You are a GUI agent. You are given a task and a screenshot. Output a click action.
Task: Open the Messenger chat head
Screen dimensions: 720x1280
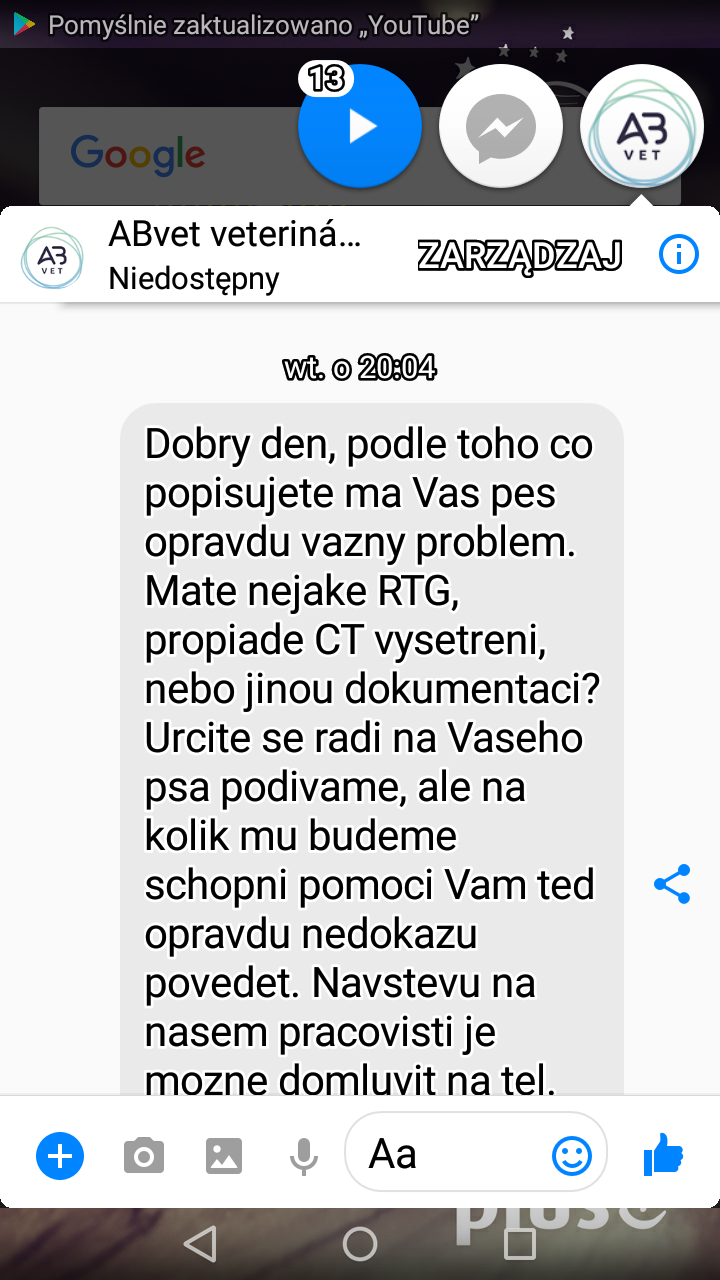(501, 127)
